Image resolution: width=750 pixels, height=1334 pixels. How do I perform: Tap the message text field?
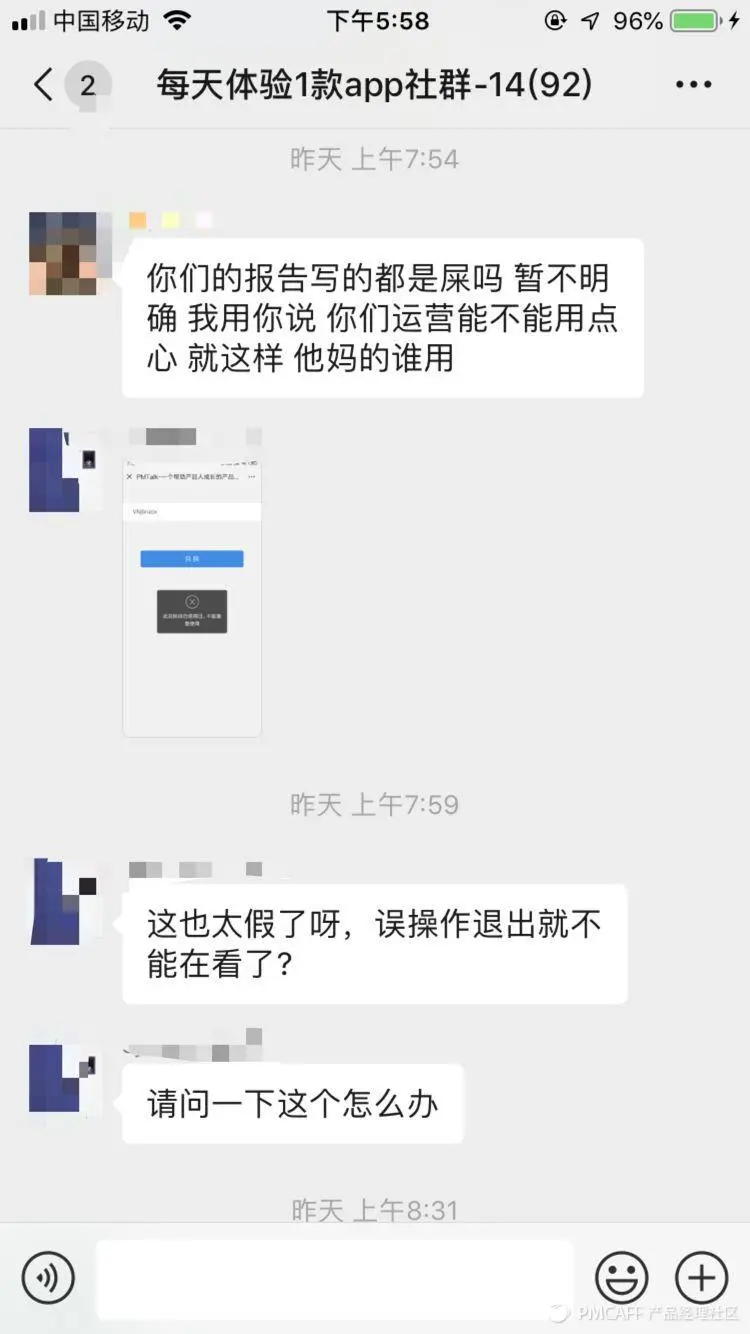(335, 1277)
